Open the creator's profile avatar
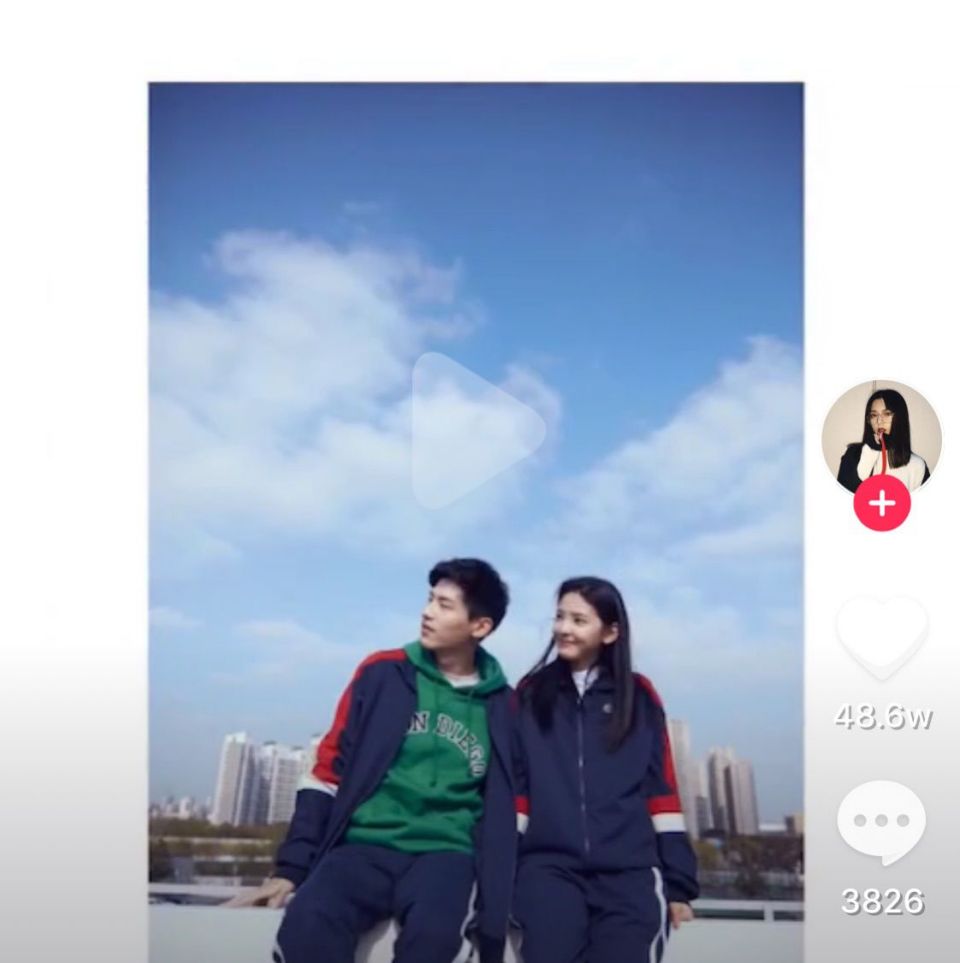960x963 pixels. (881, 439)
